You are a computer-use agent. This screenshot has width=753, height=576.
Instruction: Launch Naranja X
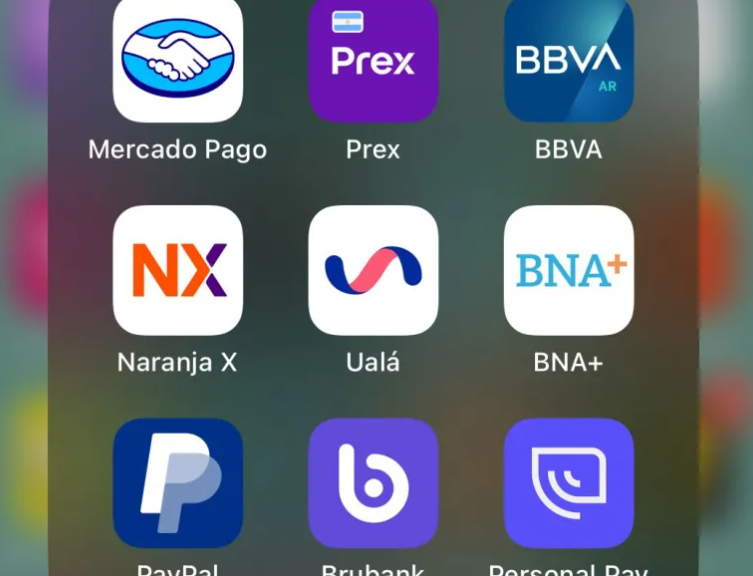178,270
